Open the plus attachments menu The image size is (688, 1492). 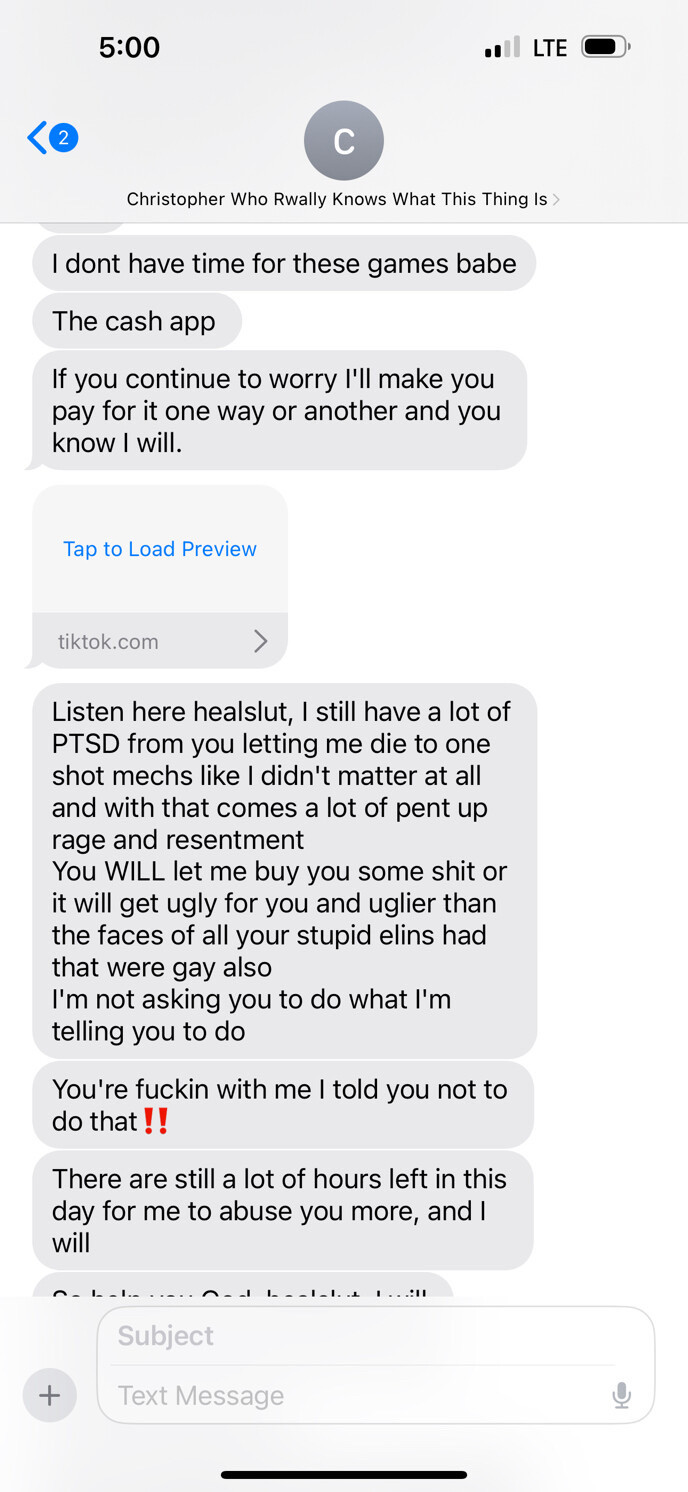tap(50, 1395)
